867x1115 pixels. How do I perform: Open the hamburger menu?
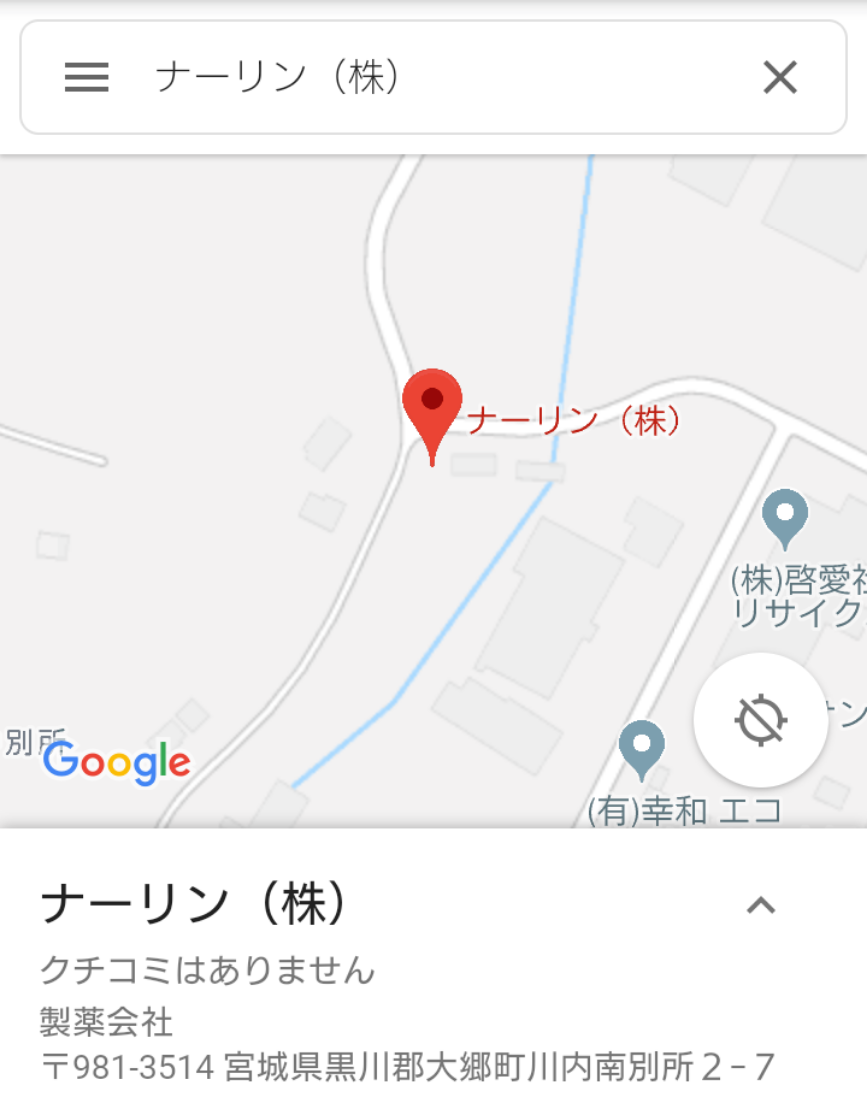86,77
